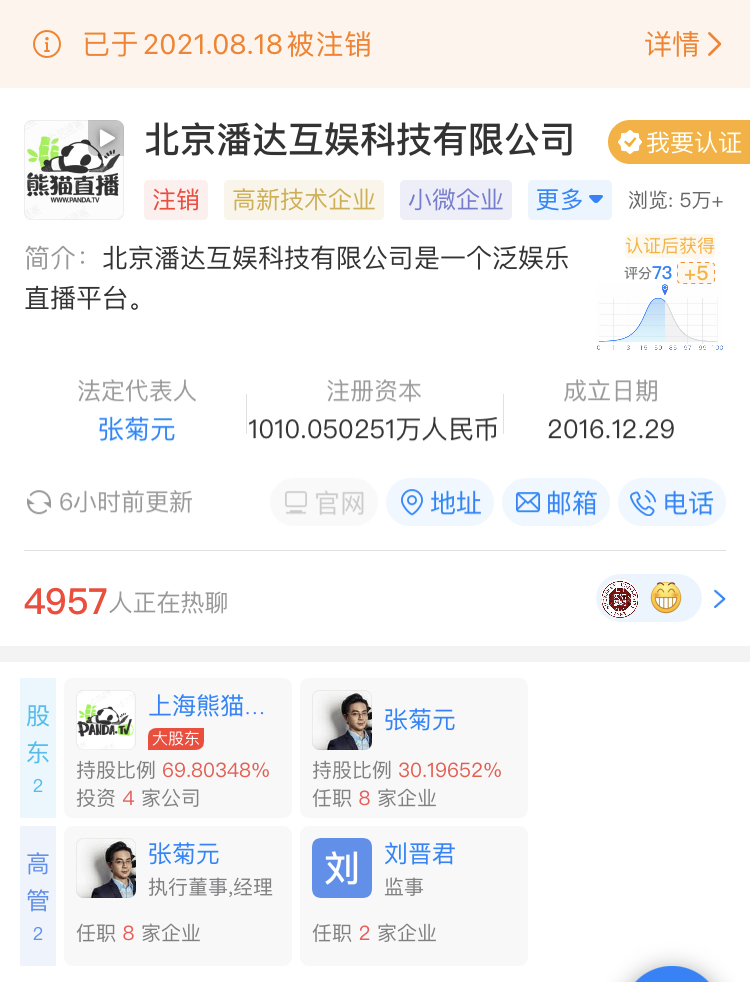Viewport: 750px width, 982px height.
Task: Open the 人正在热聊 discussion arrow
Action: click(x=717, y=599)
